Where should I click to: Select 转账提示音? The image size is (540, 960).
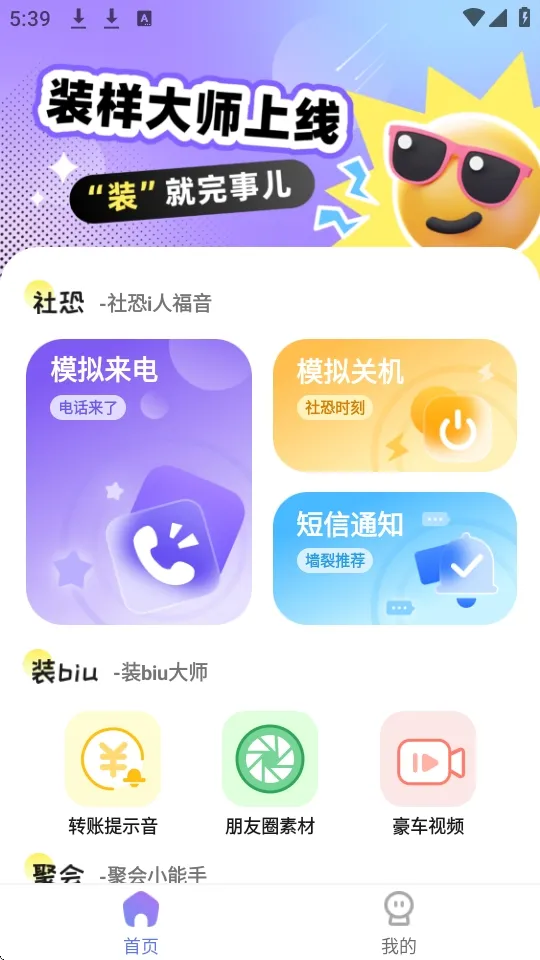pyautogui.click(x=113, y=774)
